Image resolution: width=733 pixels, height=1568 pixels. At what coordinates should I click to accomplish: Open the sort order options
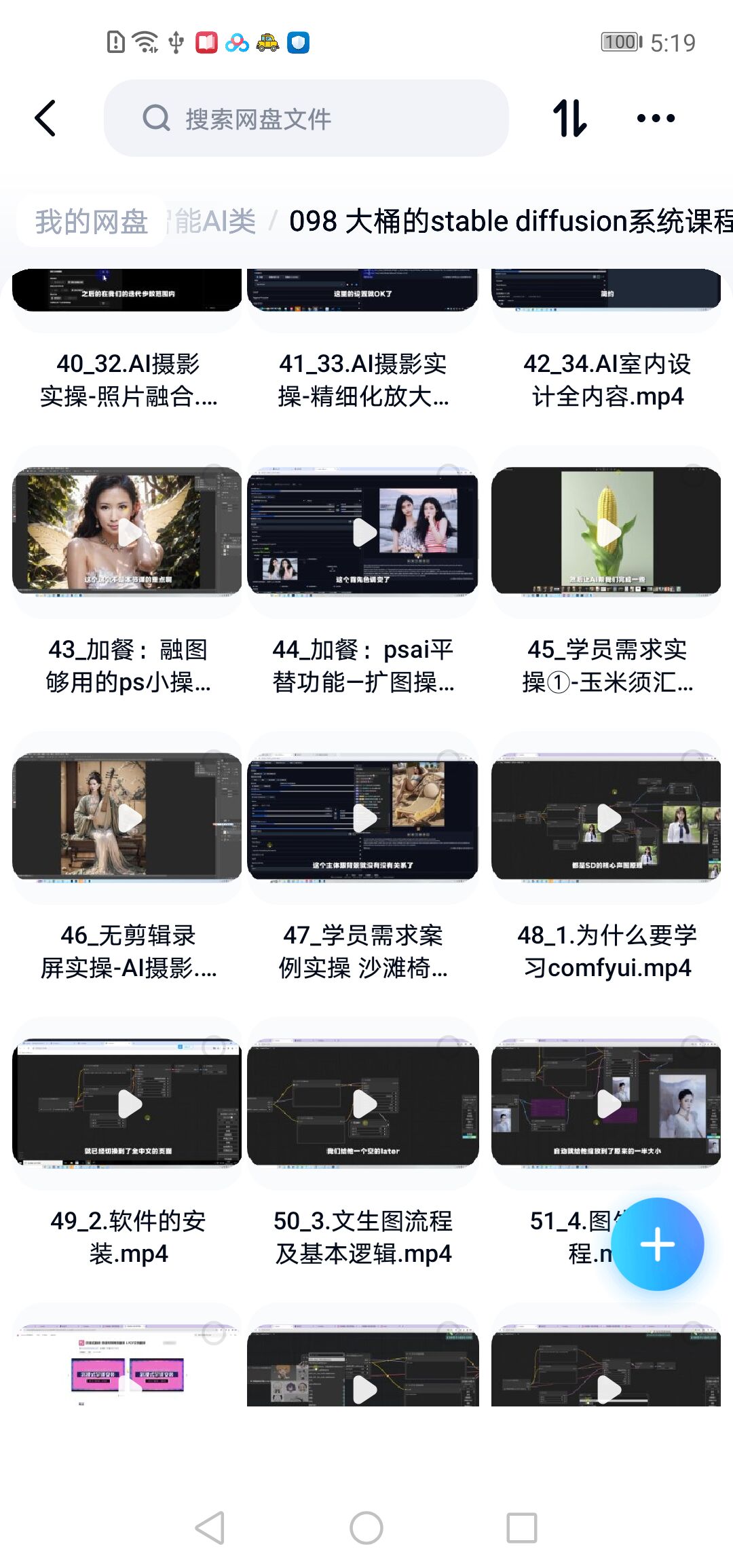569,119
